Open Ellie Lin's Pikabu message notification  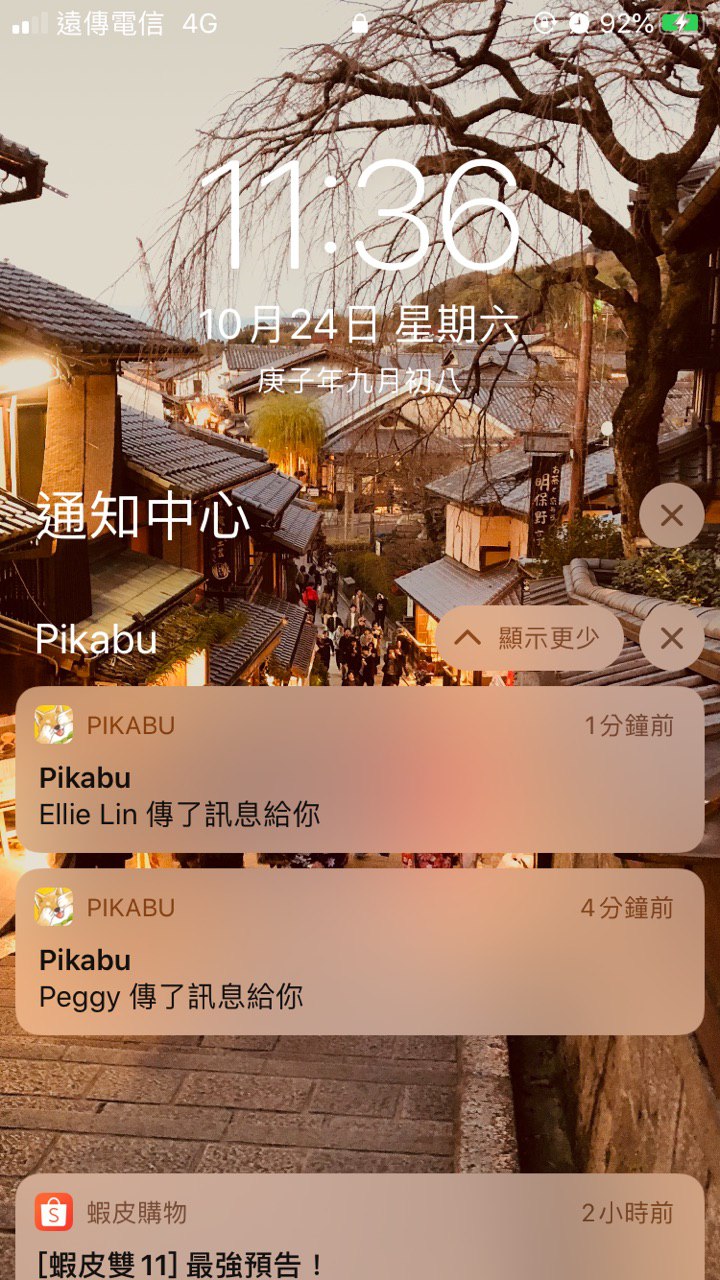coord(359,770)
